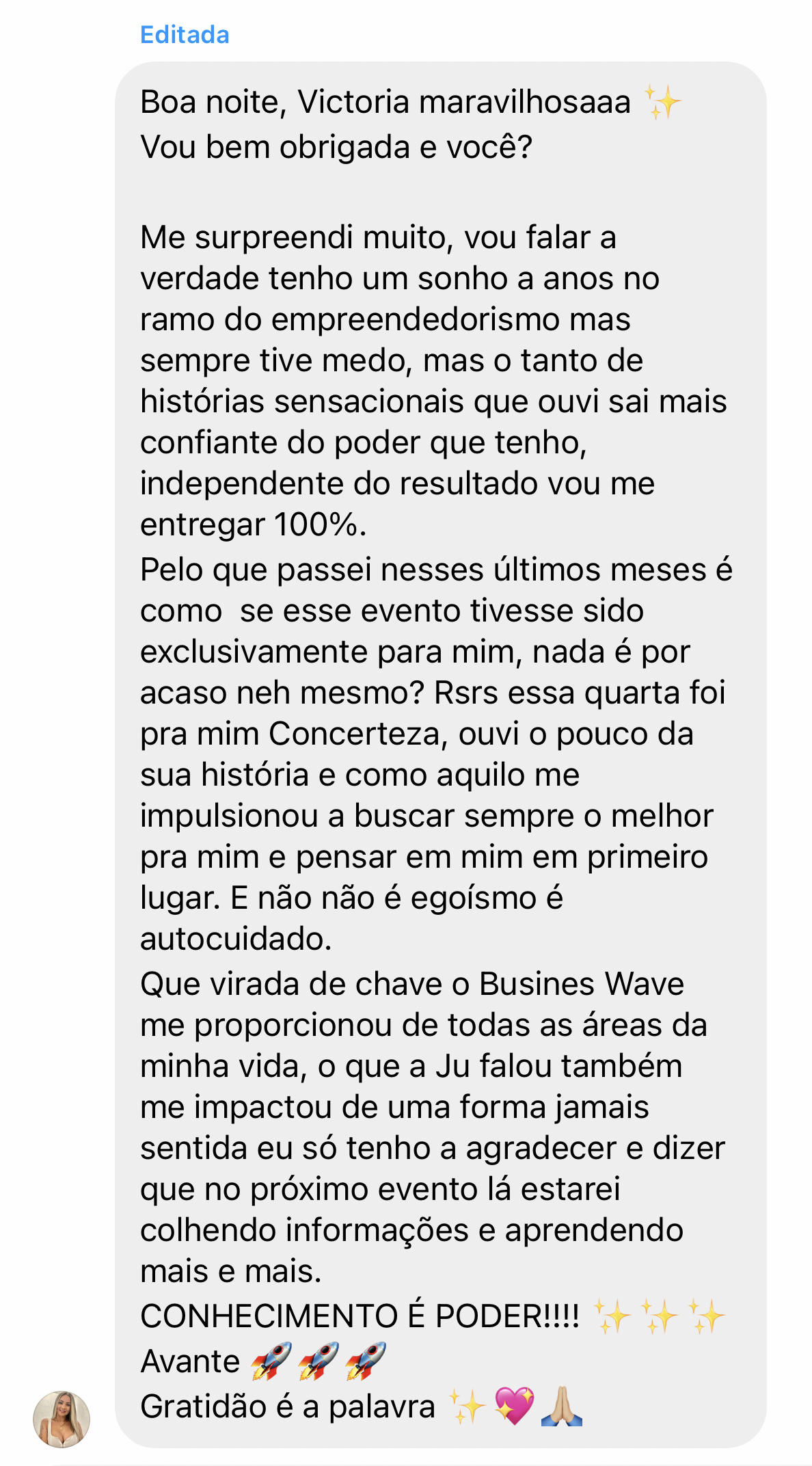Open the sender's profile picture avatar
The height and width of the screenshot is (1466, 812).
point(62,1419)
